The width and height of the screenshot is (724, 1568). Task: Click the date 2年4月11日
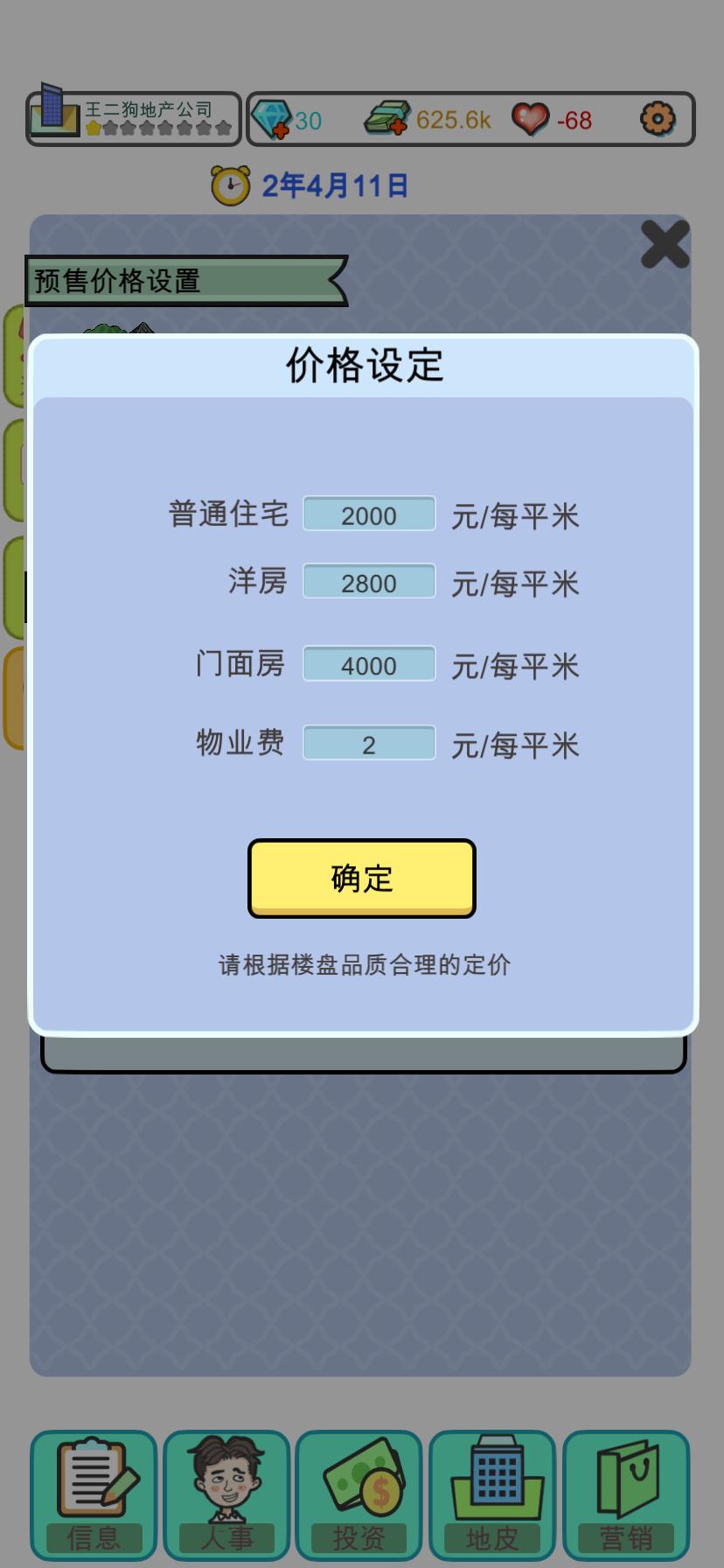[x=337, y=184]
